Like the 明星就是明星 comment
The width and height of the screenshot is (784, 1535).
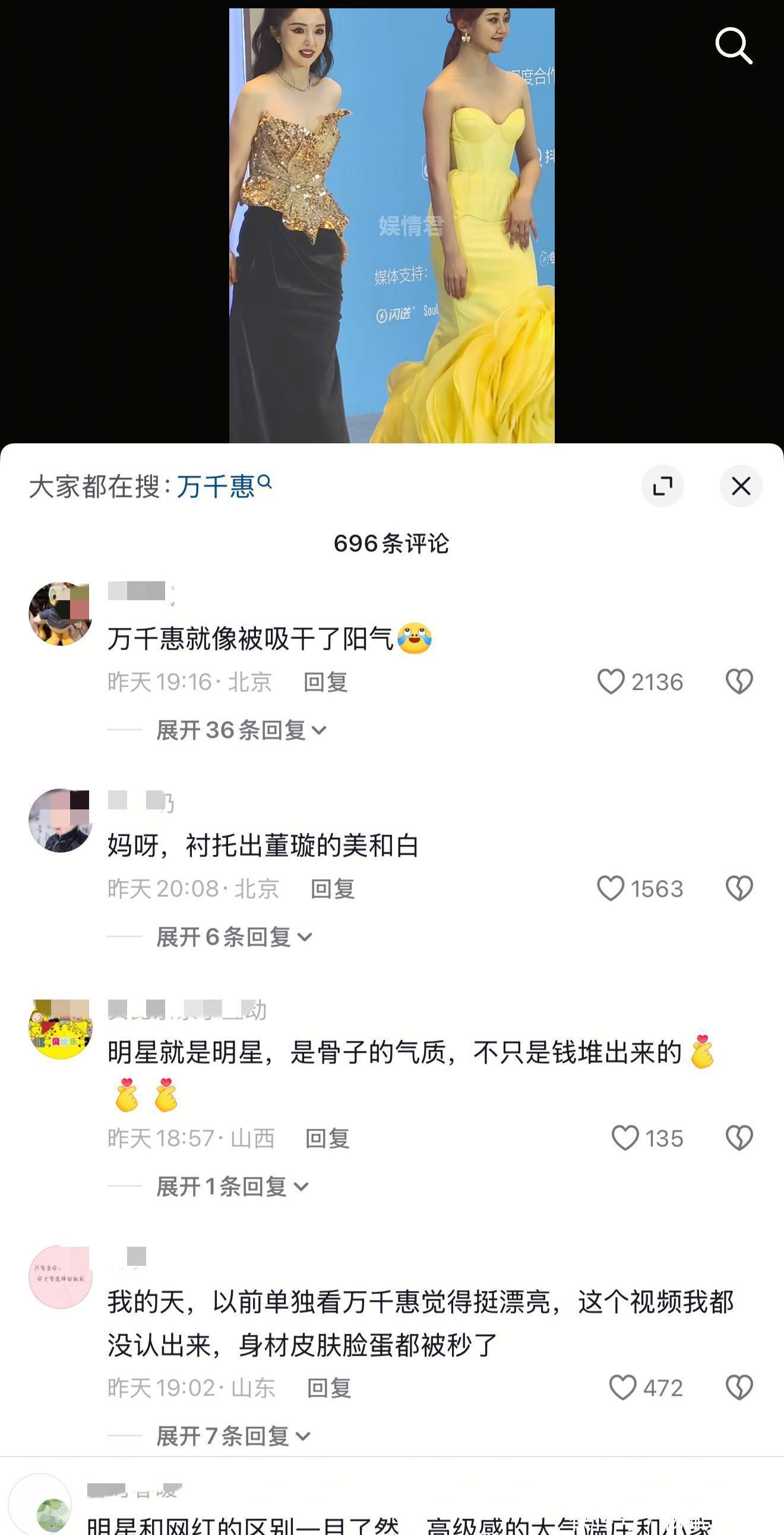625,1137
